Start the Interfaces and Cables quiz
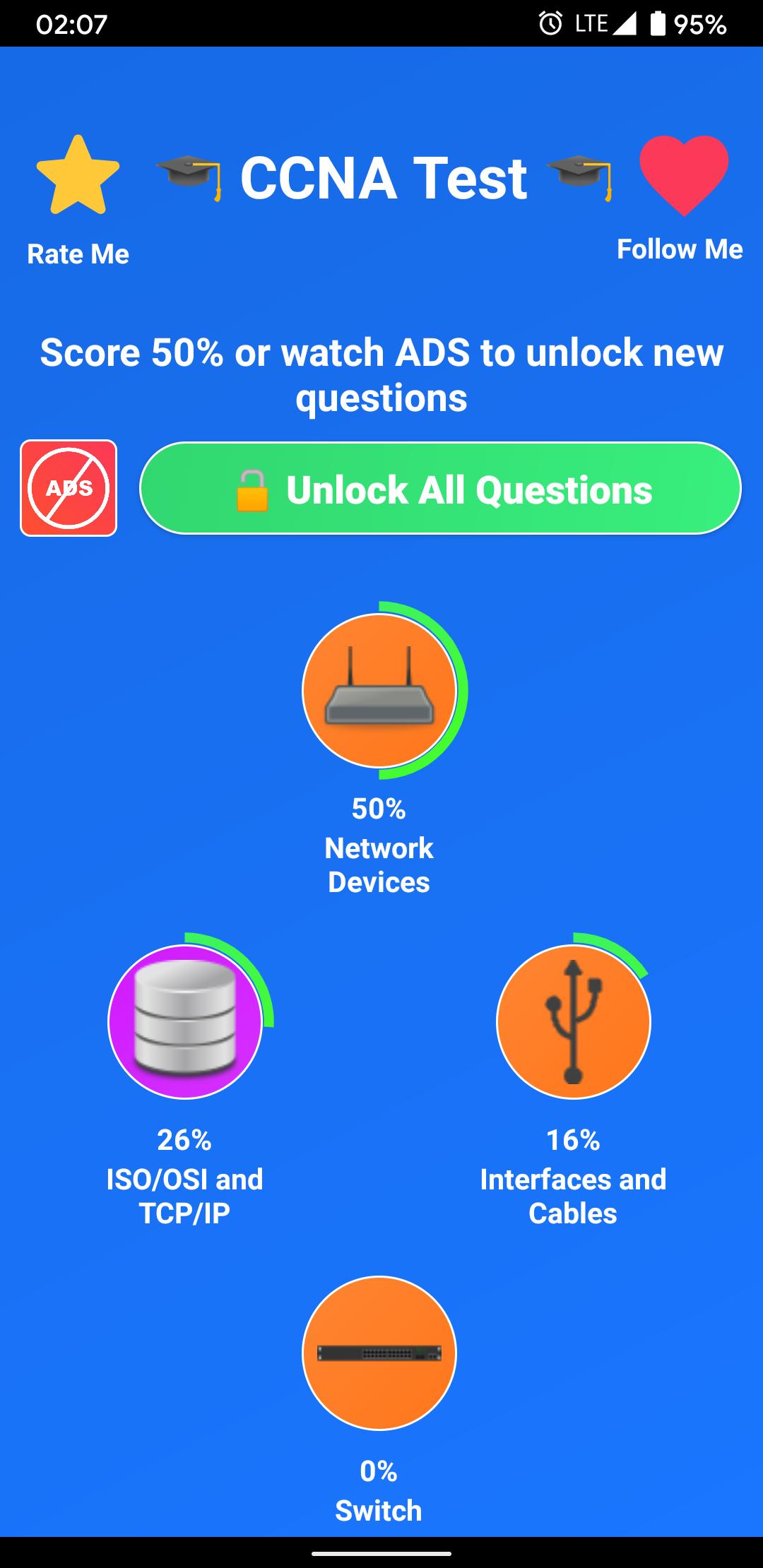 (x=573, y=1021)
